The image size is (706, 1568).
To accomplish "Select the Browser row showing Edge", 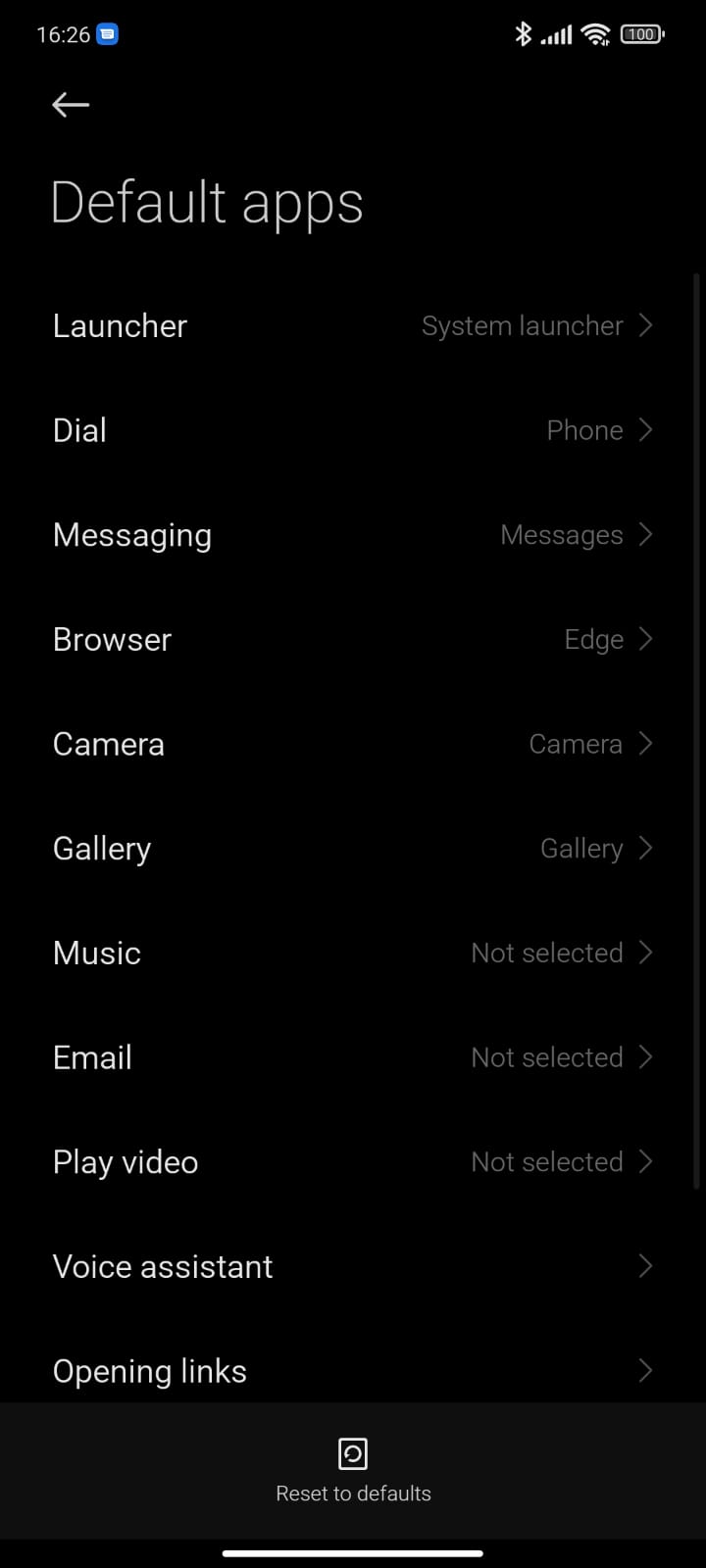I will point(353,639).
